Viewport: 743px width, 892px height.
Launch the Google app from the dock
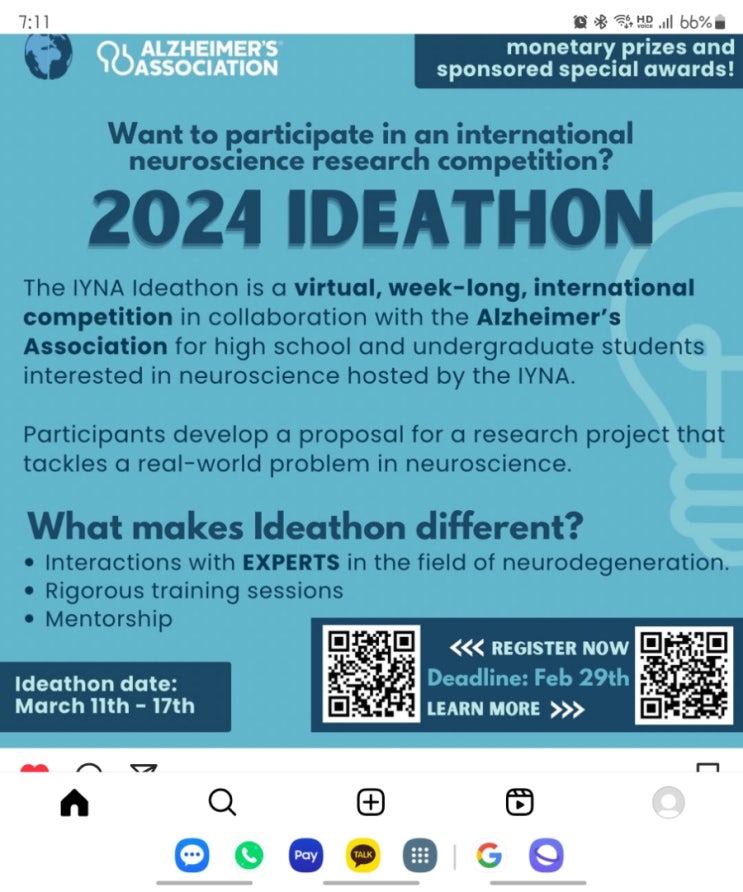(490, 856)
